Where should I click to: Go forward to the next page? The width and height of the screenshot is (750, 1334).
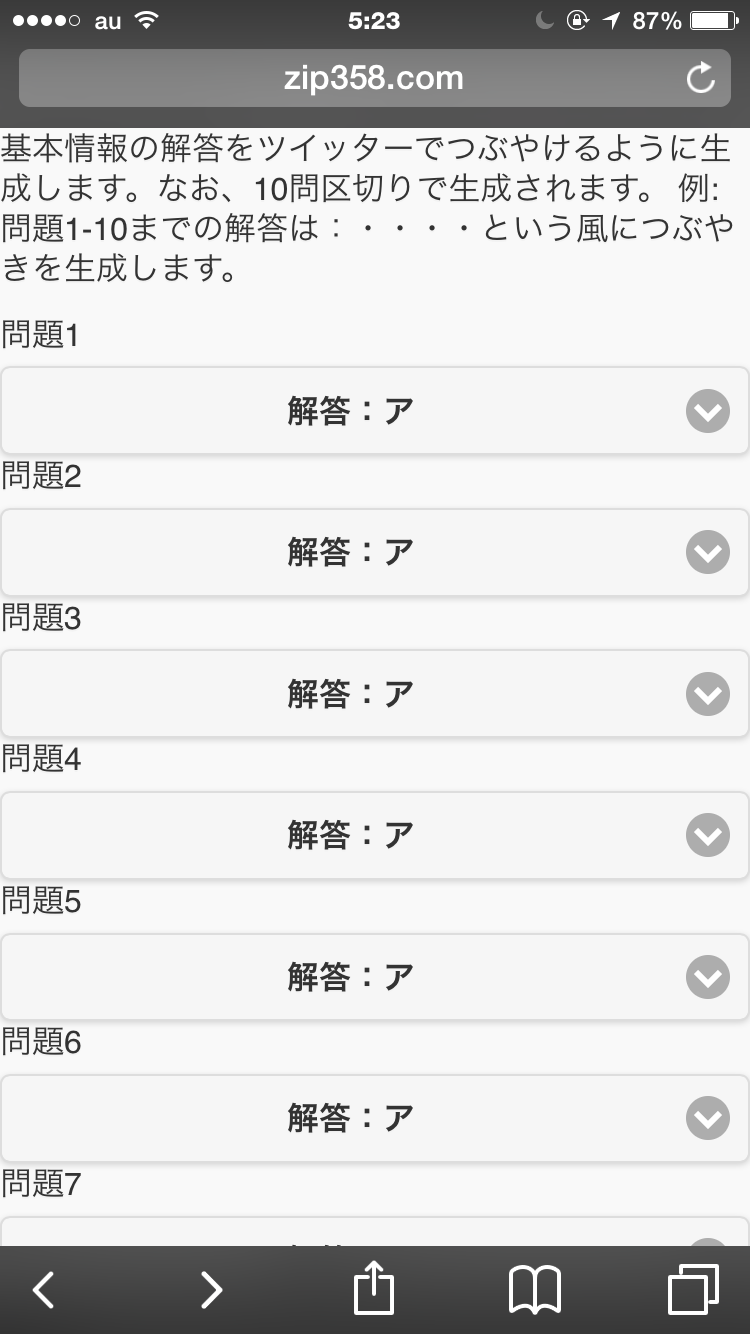(x=211, y=1290)
